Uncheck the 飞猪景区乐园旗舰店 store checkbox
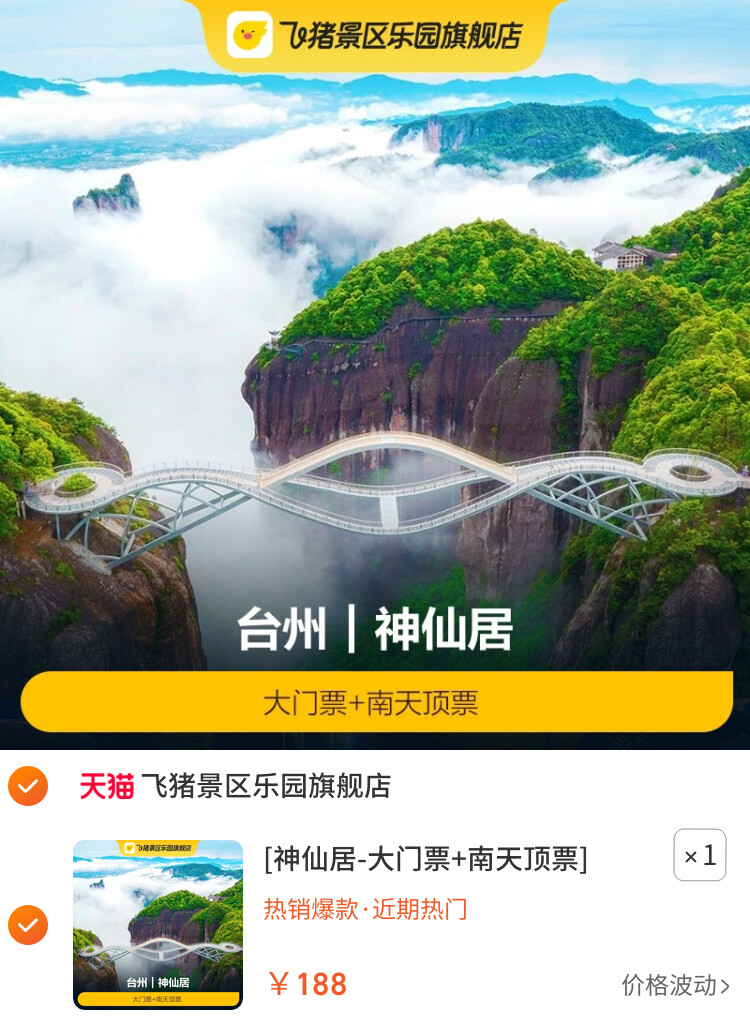The image size is (750, 1030). tap(28, 786)
